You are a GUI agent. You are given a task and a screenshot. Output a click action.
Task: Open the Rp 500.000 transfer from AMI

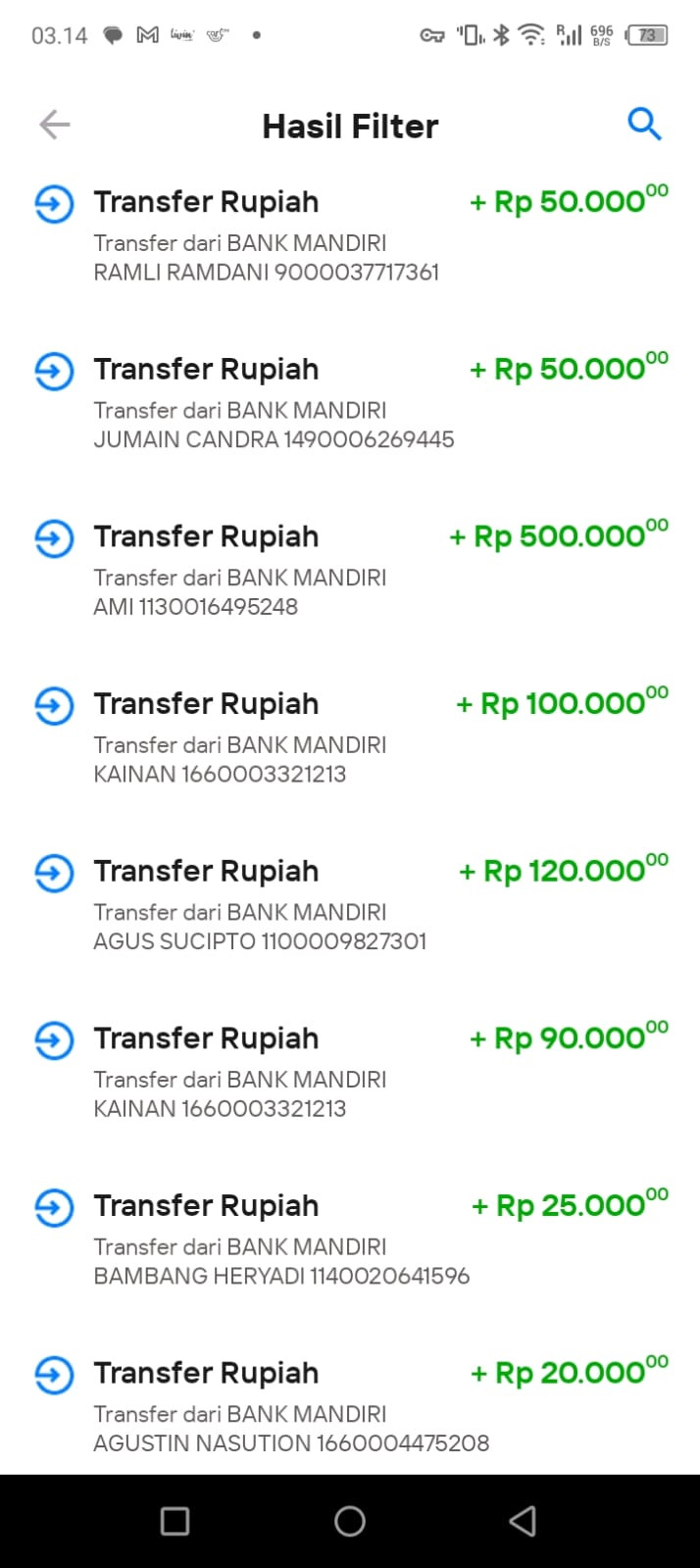pos(350,571)
